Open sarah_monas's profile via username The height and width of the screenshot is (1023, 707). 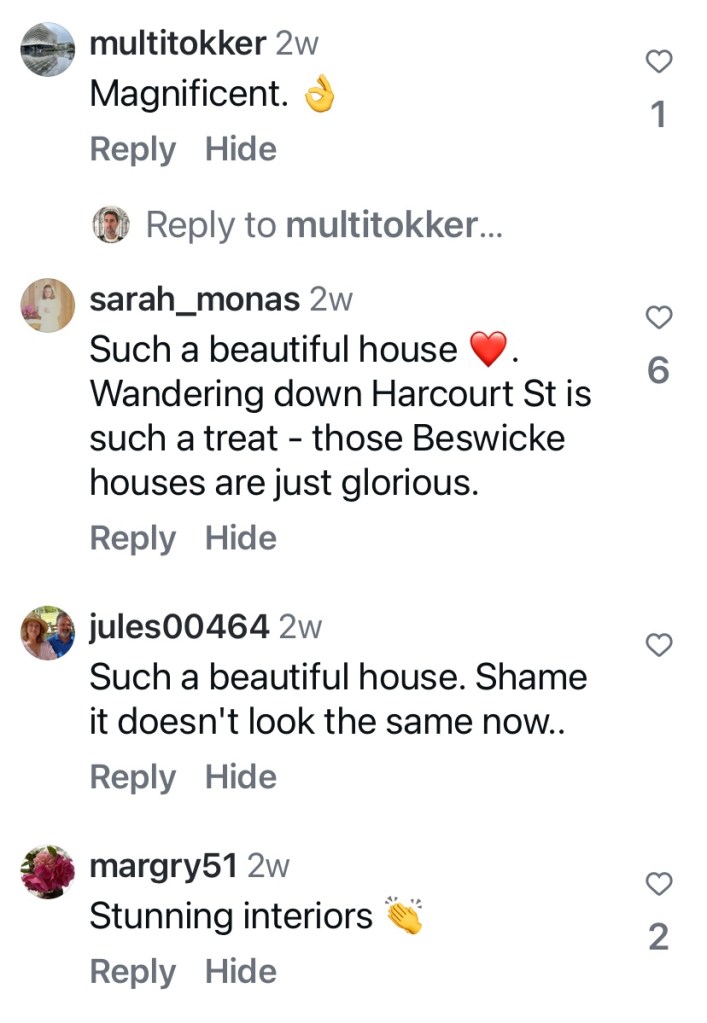pos(194,298)
